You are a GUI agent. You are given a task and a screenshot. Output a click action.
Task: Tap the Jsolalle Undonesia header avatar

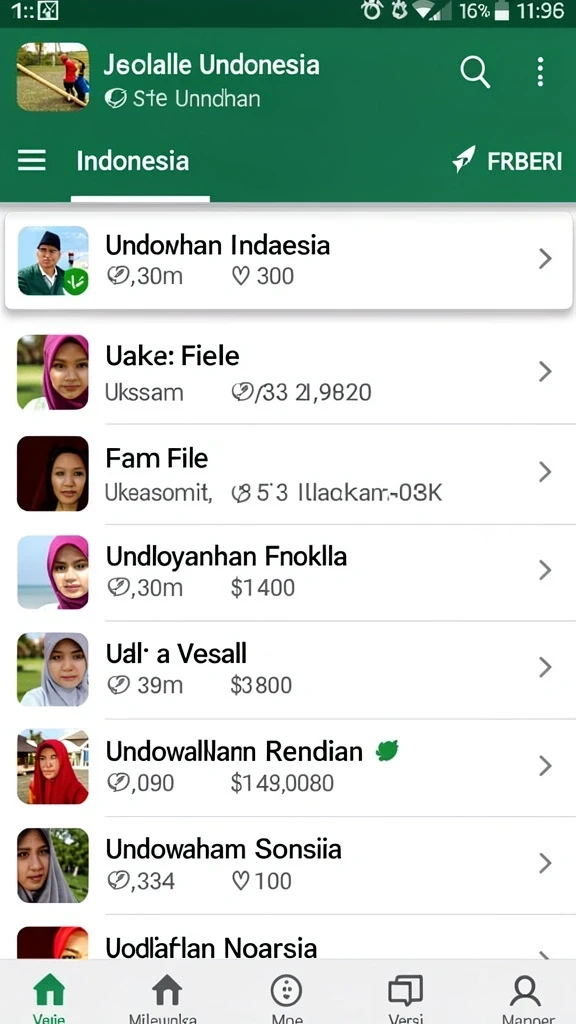[52, 77]
